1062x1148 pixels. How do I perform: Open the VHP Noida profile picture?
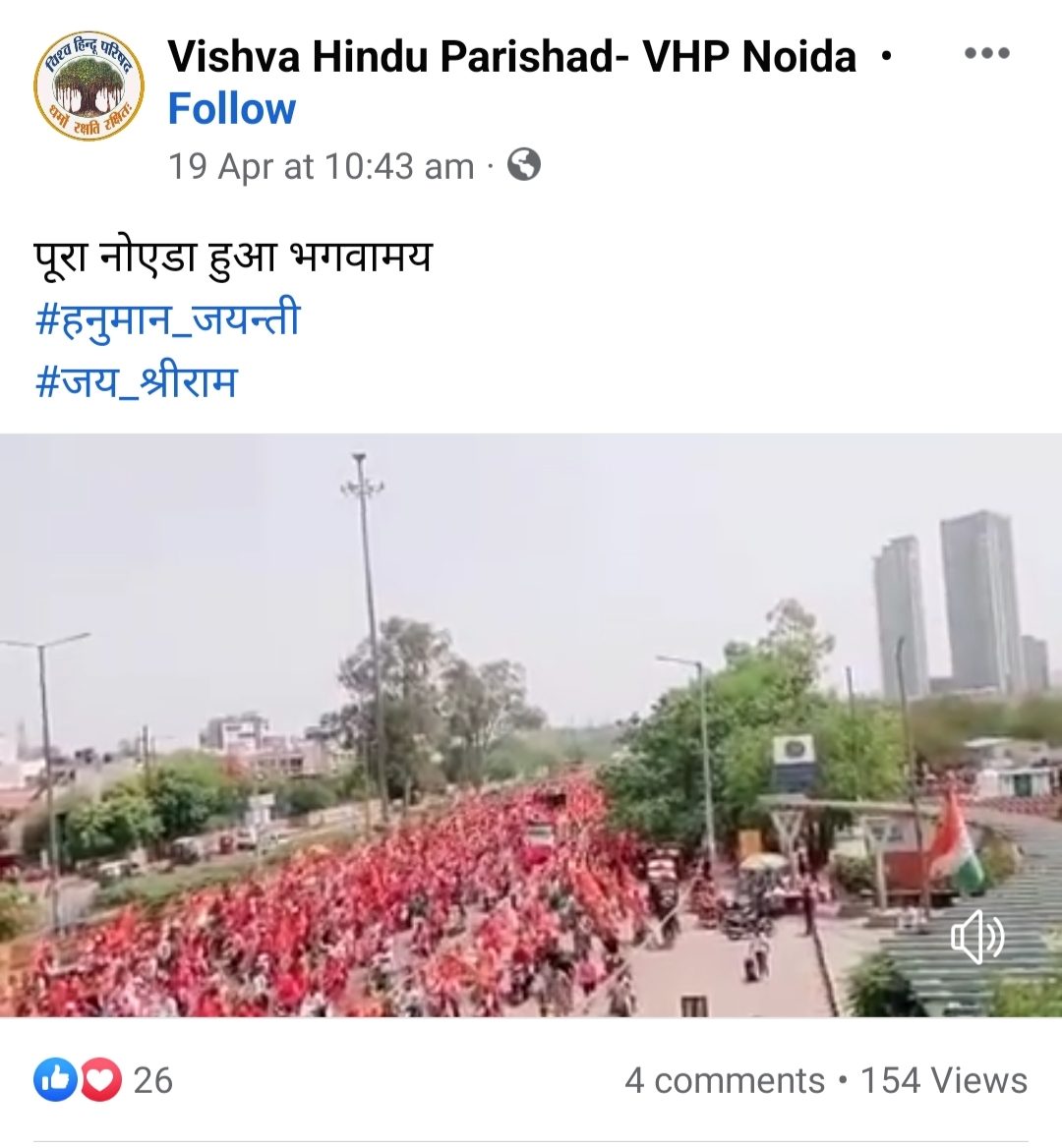tap(89, 86)
